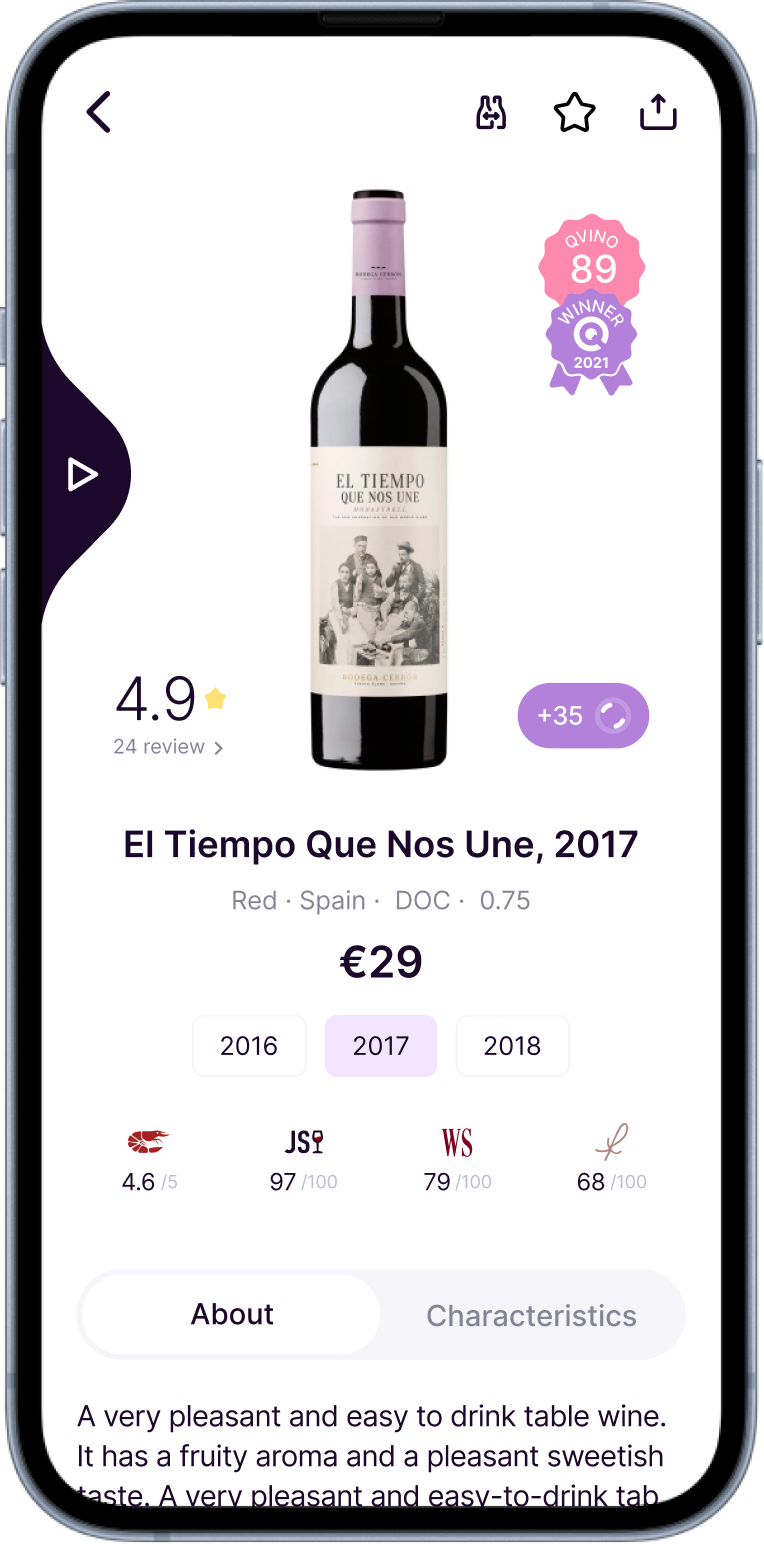Go back using the arrow icon
The image size is (764, 1544).
coord(98,112)
